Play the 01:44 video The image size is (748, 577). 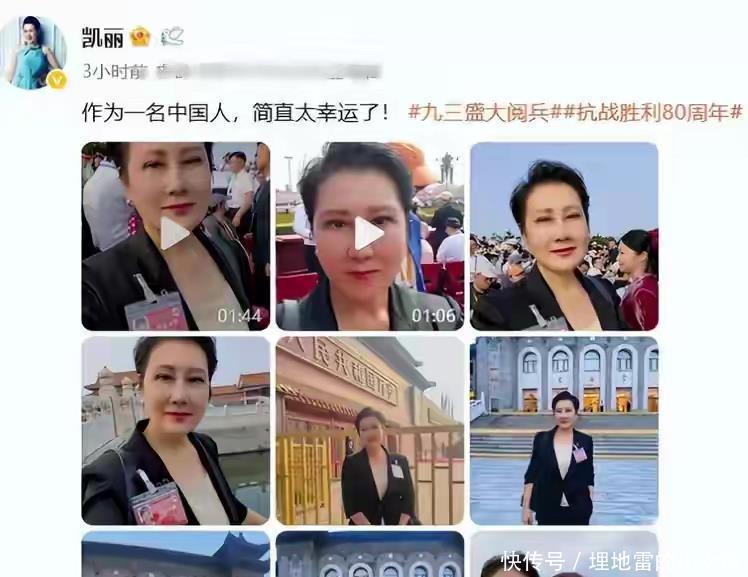coord(175,235)
